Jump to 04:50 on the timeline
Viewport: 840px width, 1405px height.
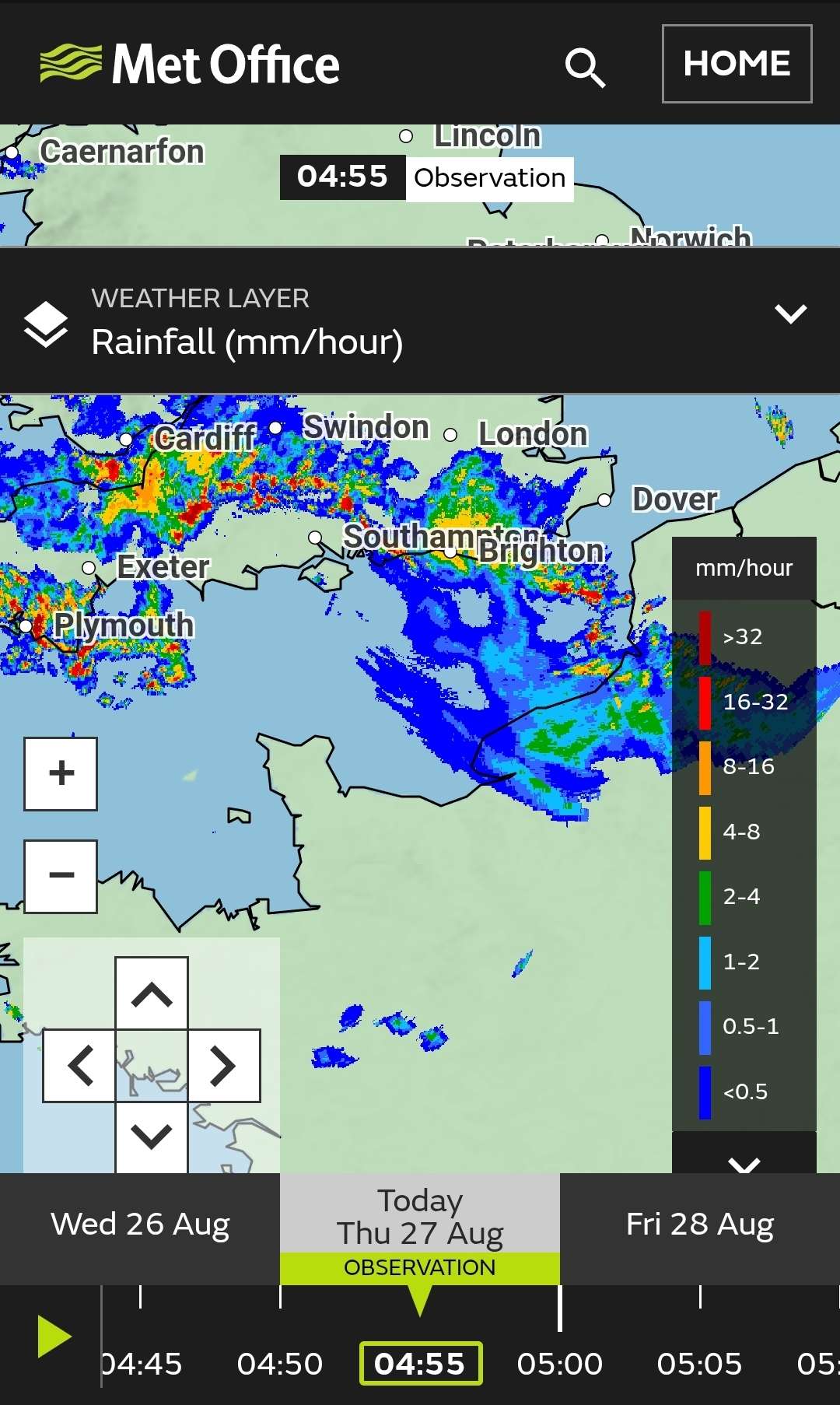pos(280,1364)
